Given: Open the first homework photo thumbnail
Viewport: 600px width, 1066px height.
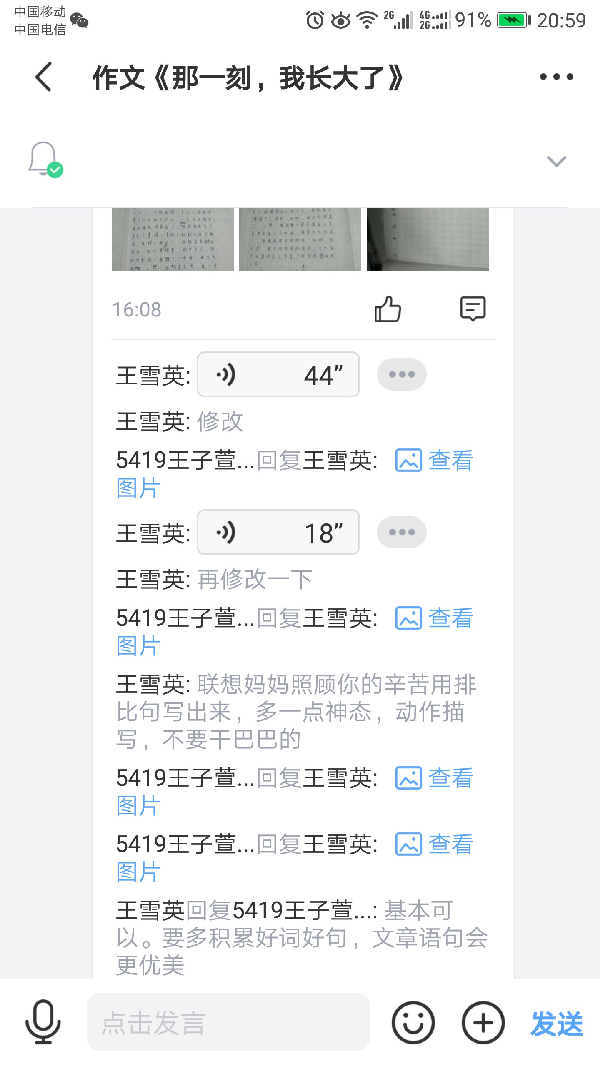Looking at the screenshot, I should (173, 239).
